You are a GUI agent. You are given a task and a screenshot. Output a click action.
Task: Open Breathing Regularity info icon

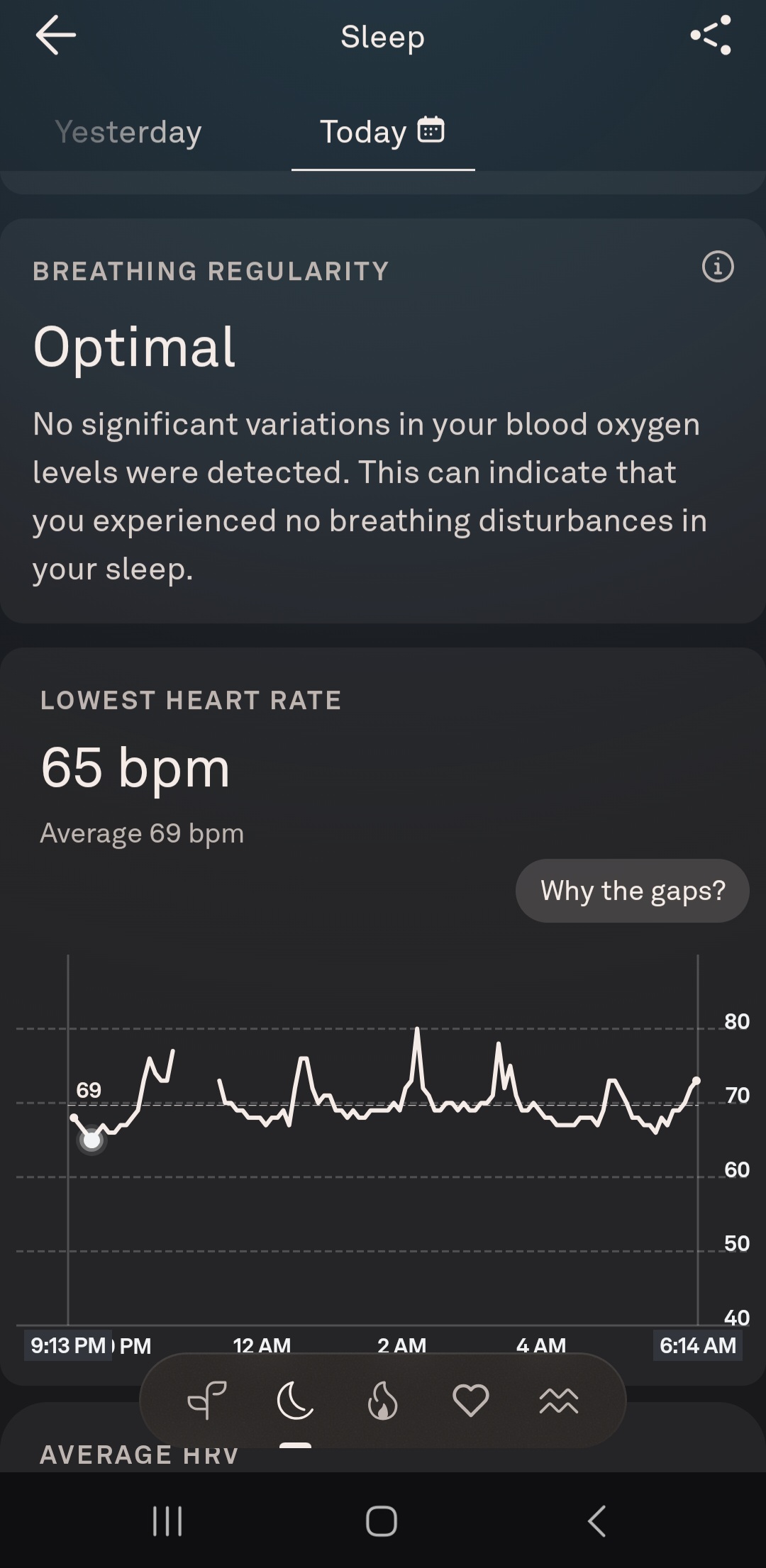pyautogui.click(x=718, y=267)
